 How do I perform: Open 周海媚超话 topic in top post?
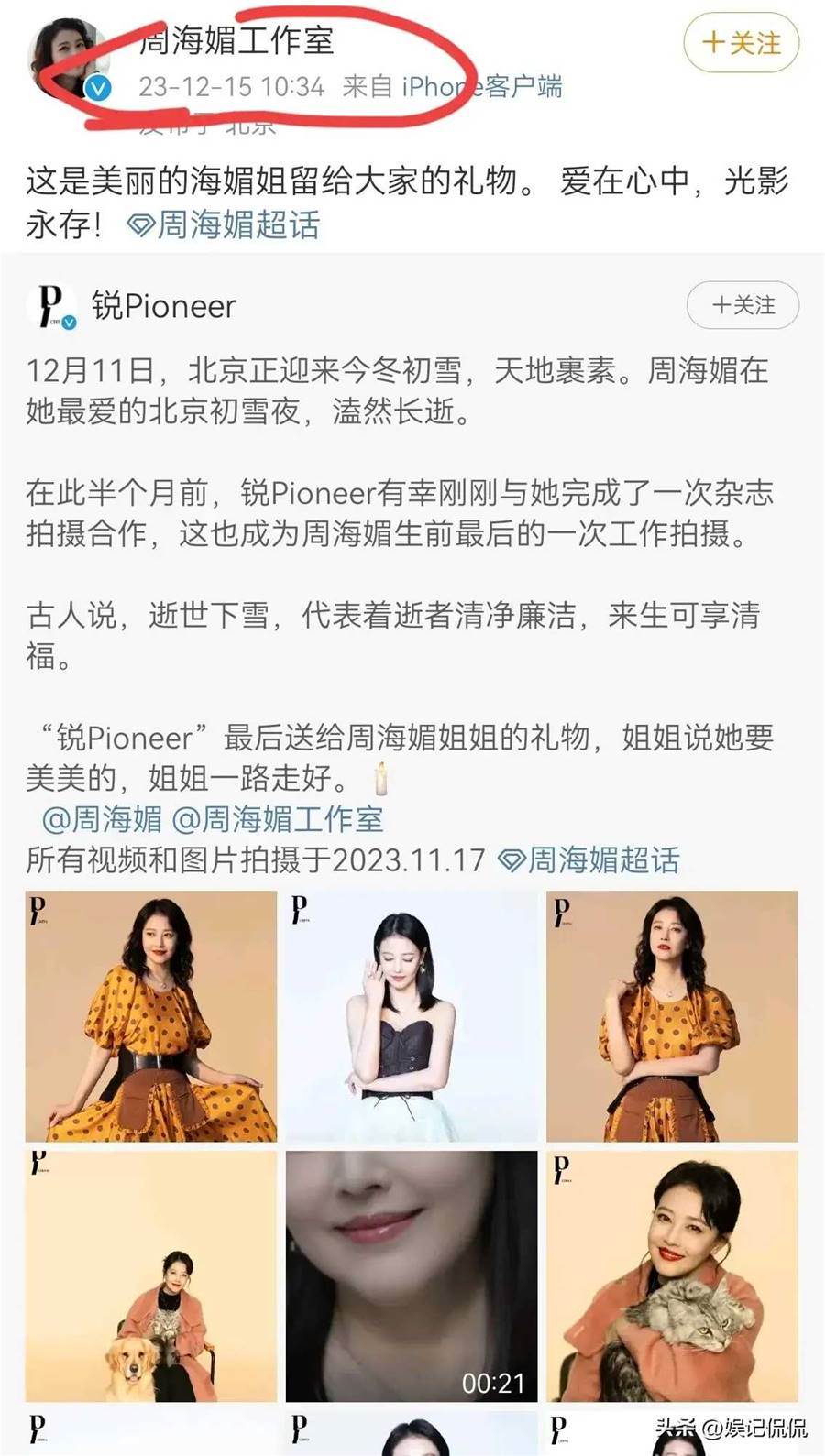click(x=225, y=224)
